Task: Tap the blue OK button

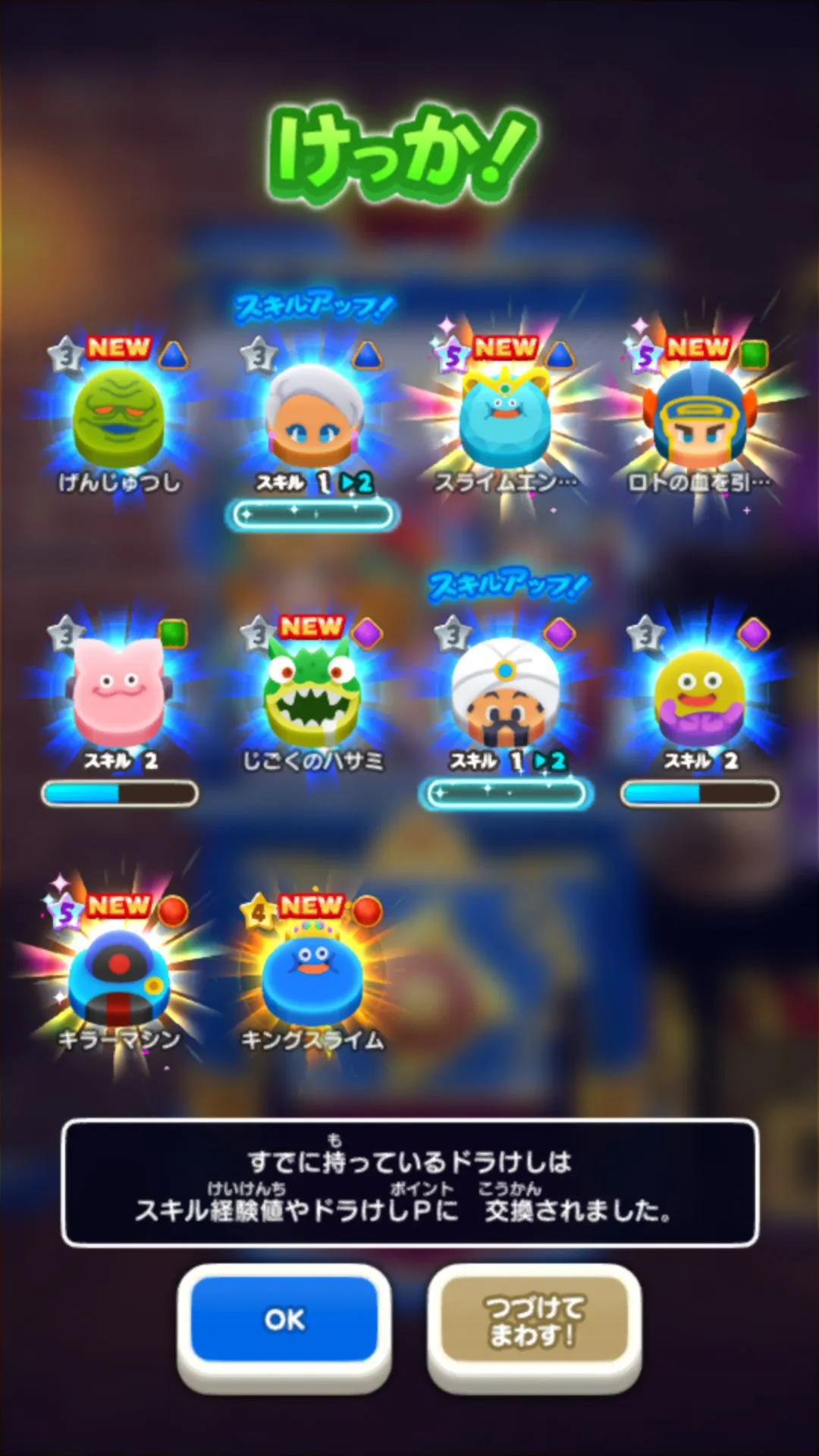Action: [x=284, y=1319]
